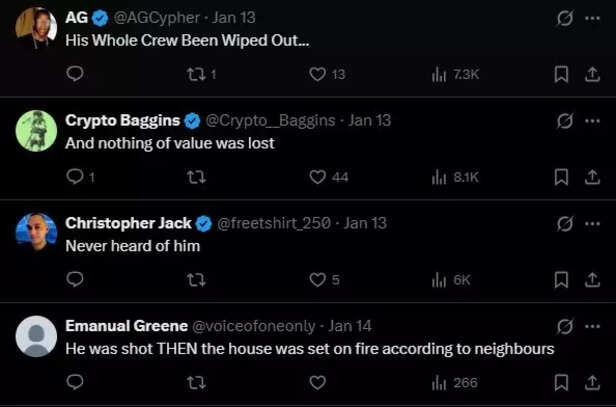The height and width of the screenshot is (407, 616).
Task: Open Crypto Baggins' profile picture
Action: pyautogui.click(x=36, y=131)
